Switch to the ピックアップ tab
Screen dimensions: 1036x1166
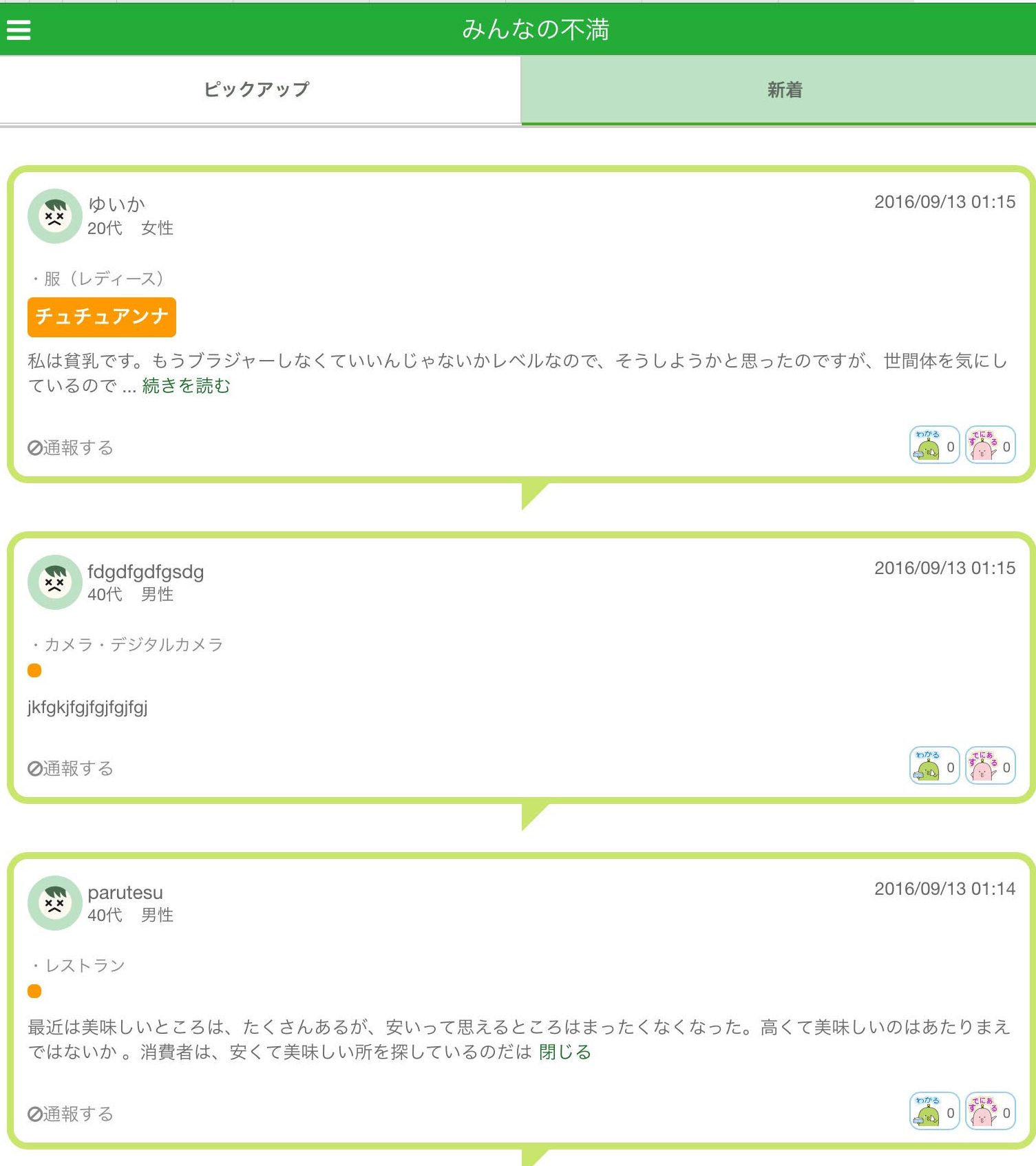(x=257, y=89)
